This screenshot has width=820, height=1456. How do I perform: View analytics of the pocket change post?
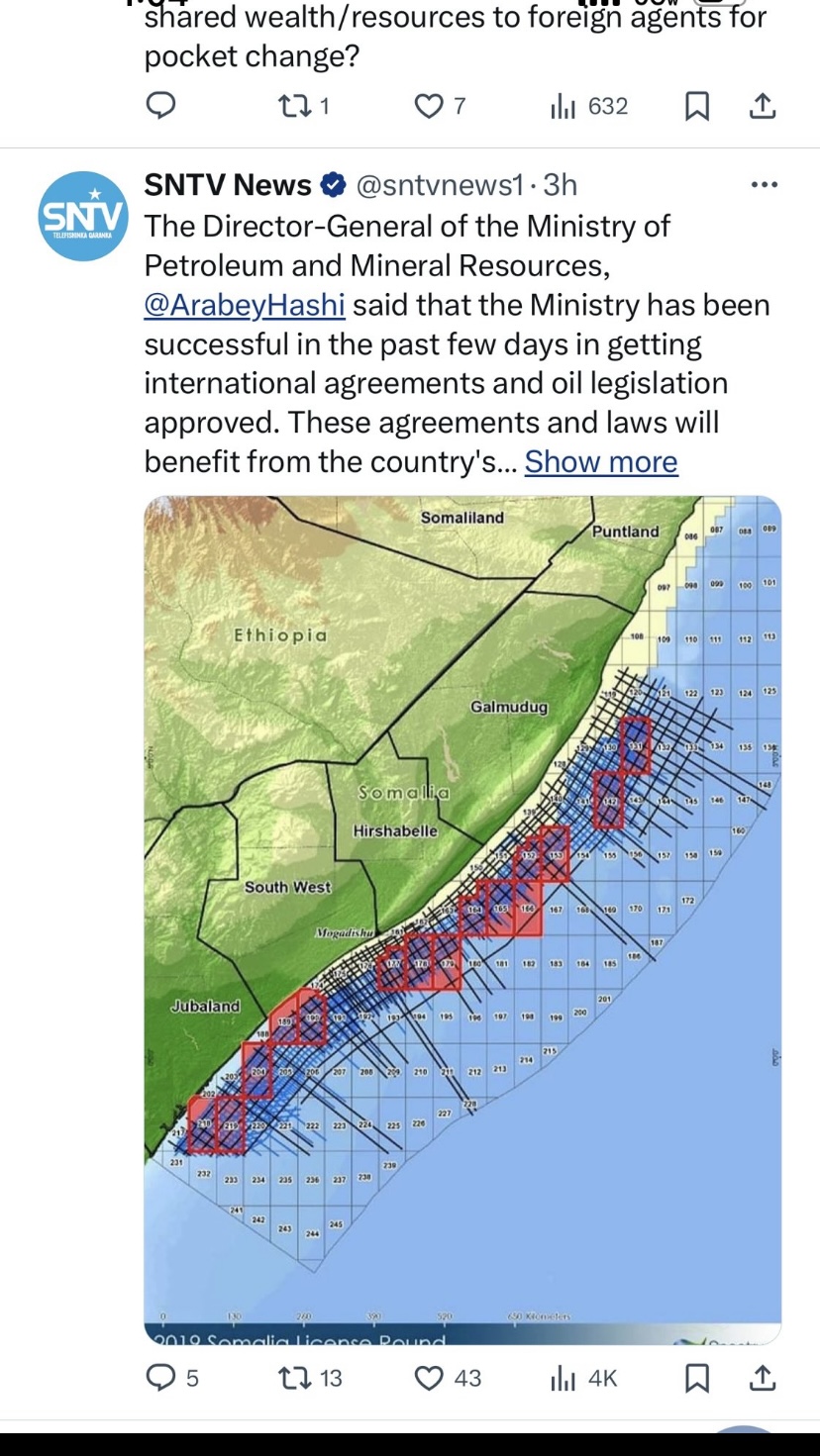(x=564, y=105)
